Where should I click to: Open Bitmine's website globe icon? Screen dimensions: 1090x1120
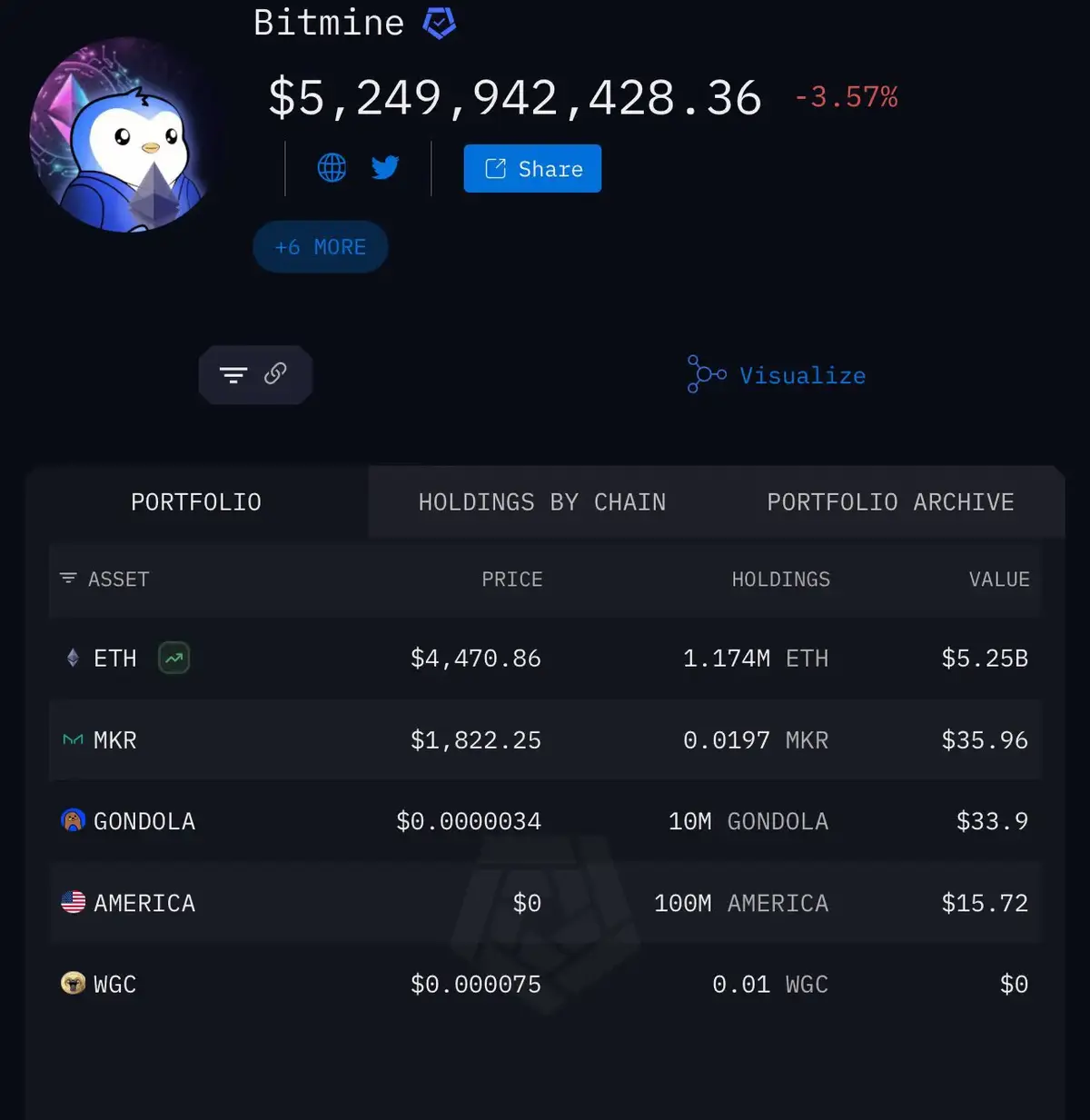(332, 168)
